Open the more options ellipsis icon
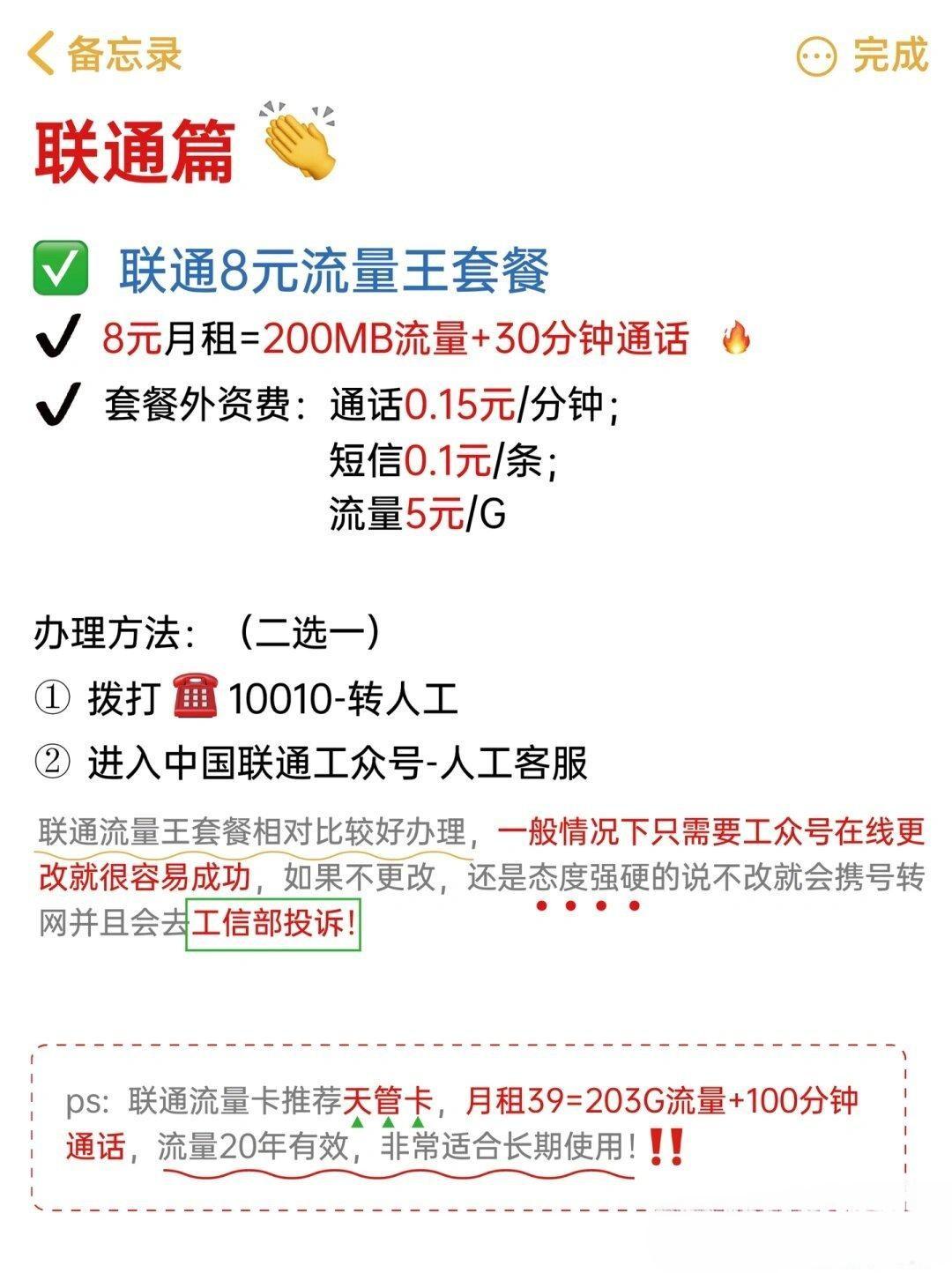The height and width of the screenshot is (1273, 952). click(815, 55)
